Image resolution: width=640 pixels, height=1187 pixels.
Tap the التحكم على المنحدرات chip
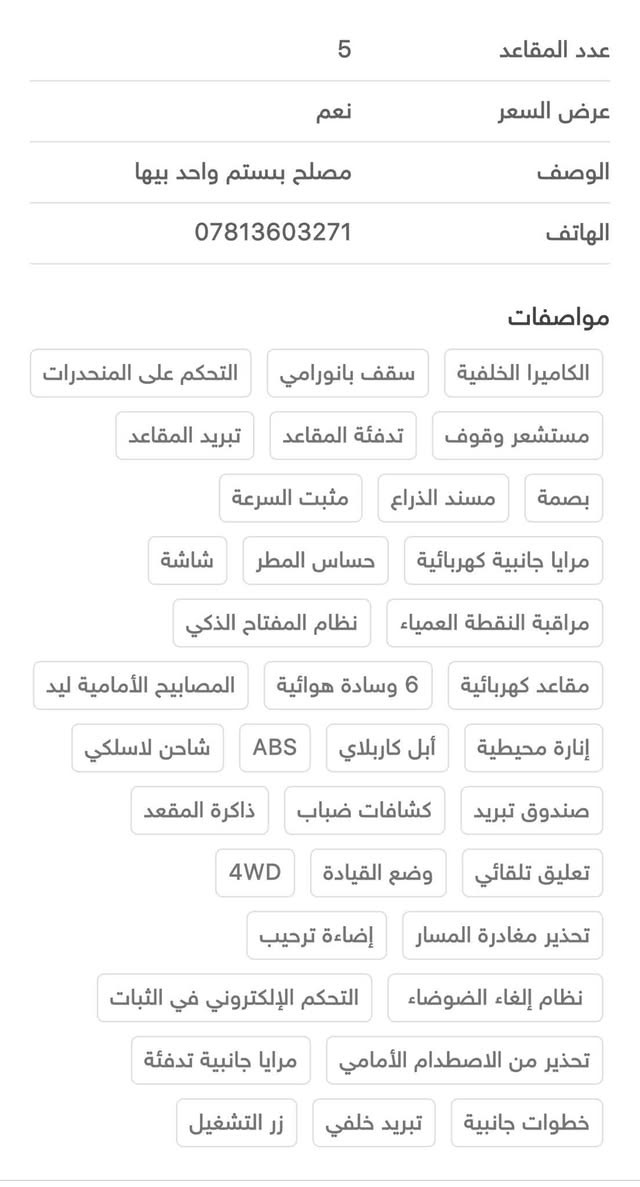[x=140, y=373]
